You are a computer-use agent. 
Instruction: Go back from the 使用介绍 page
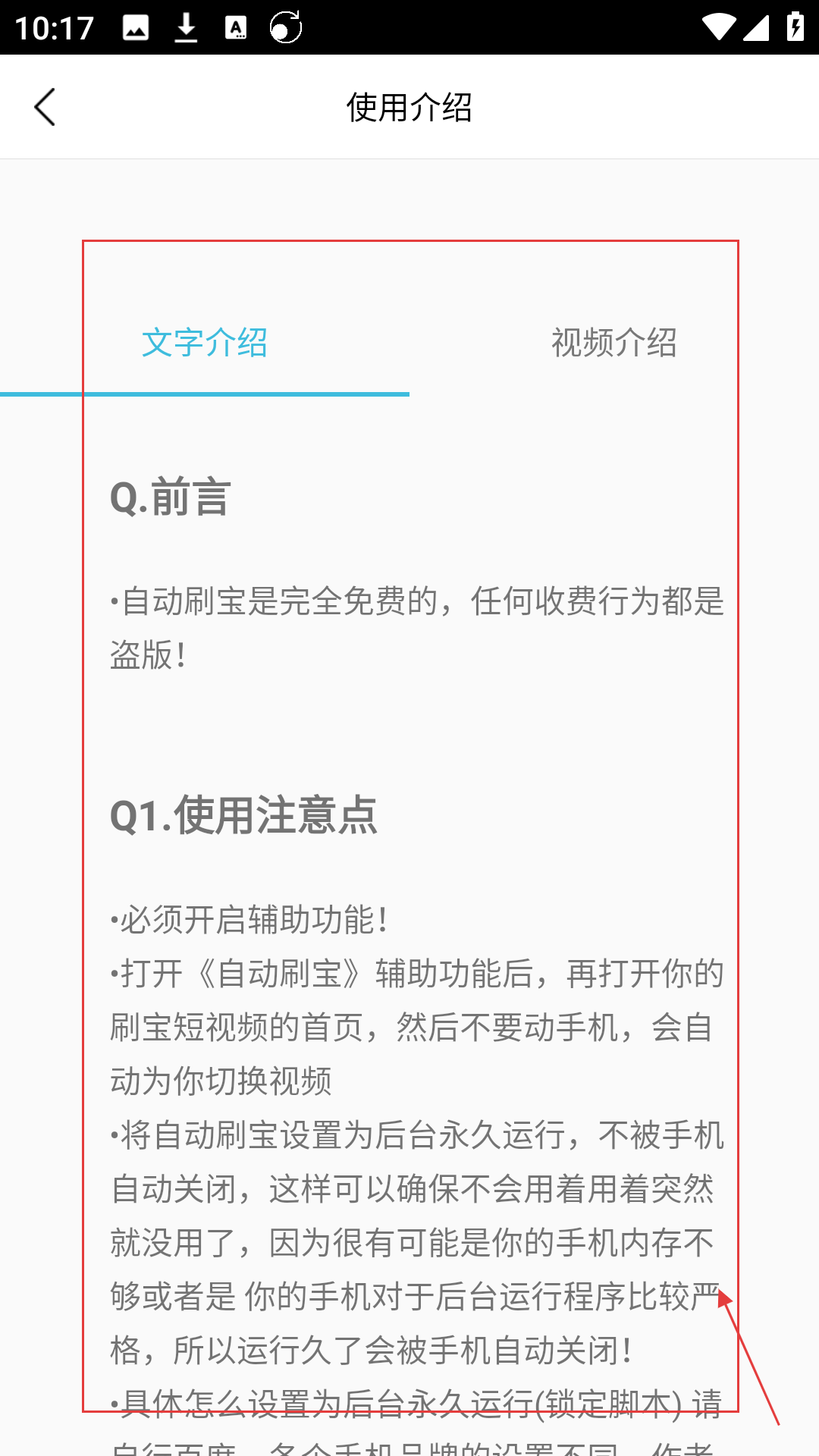point(45,107)
